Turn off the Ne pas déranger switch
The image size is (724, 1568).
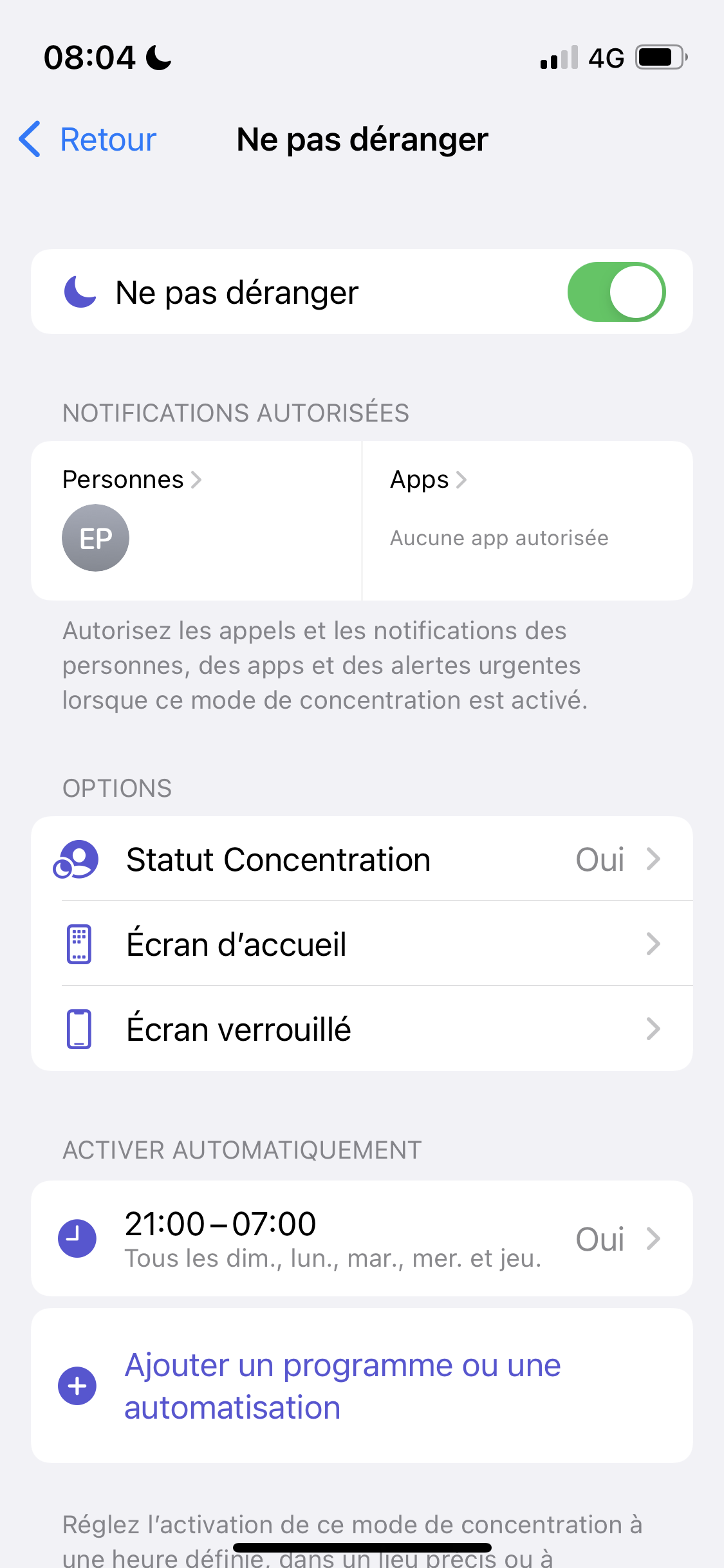click(616, 292)
